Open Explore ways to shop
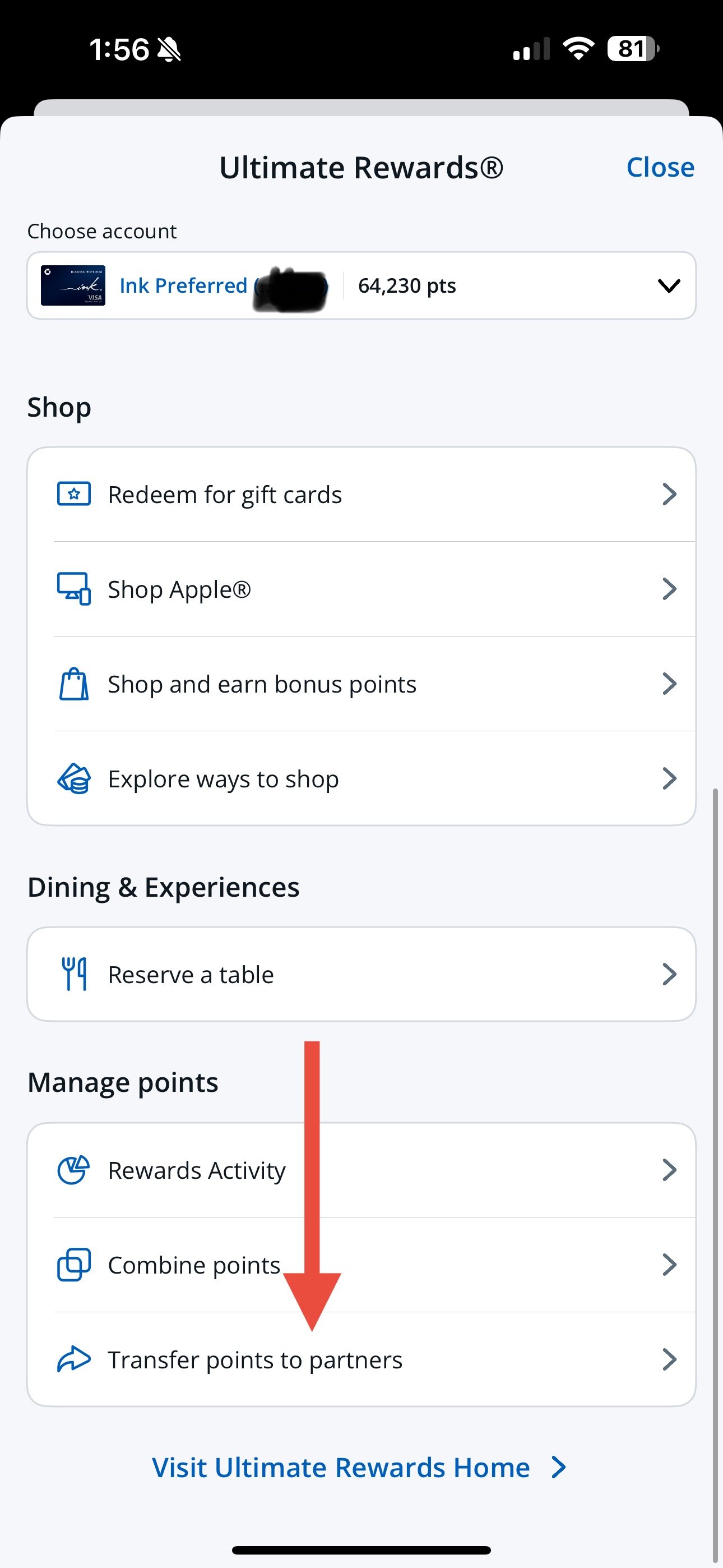The height and width of the screenshot is (1568, 723). coord(361,778)
